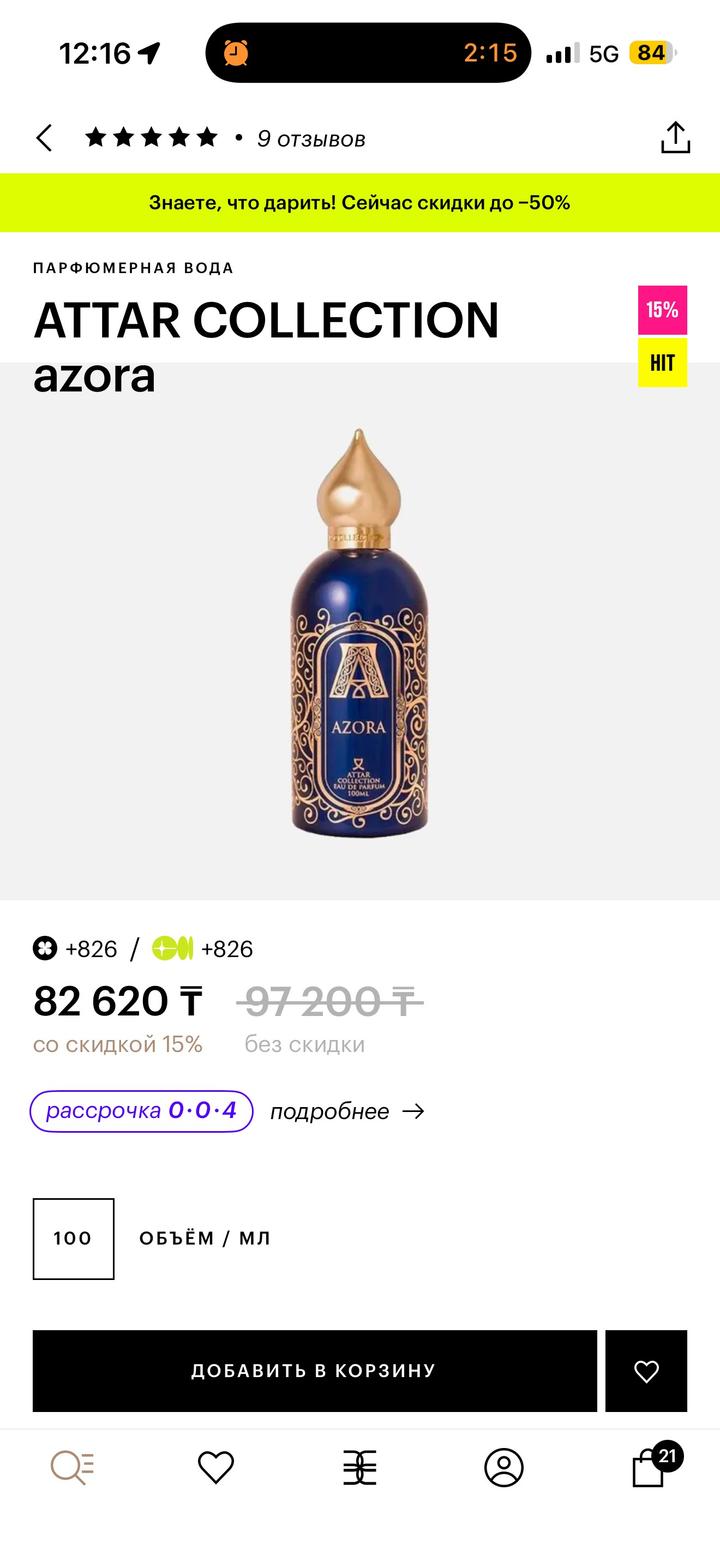Add Azora to favorites with the heart button
The height and width of the screenshot is (1564, 720).
pos(646,1371)
